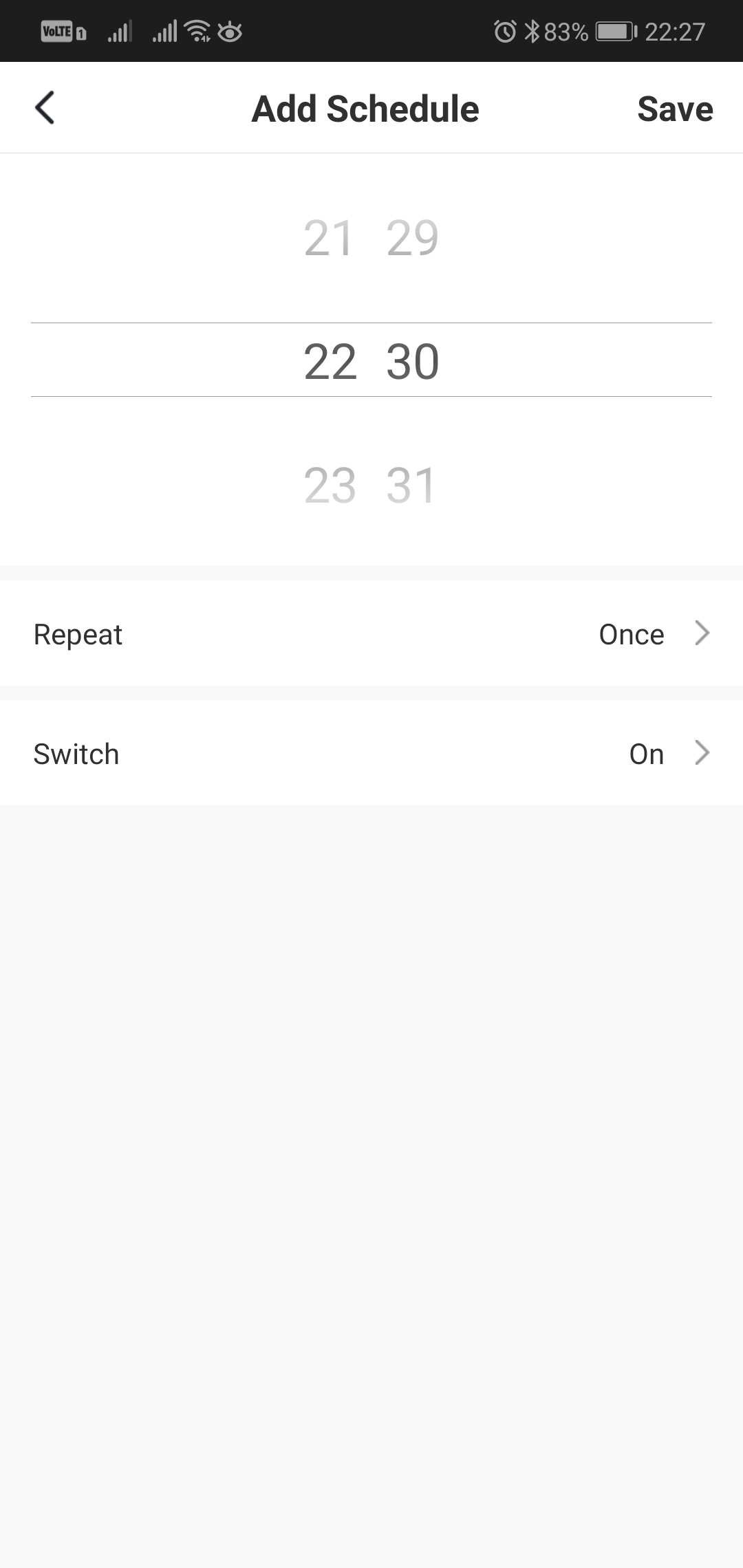743x1568 pixels.
Task: Select minute 31 in the time picker
Action: (x=411, y=485)
